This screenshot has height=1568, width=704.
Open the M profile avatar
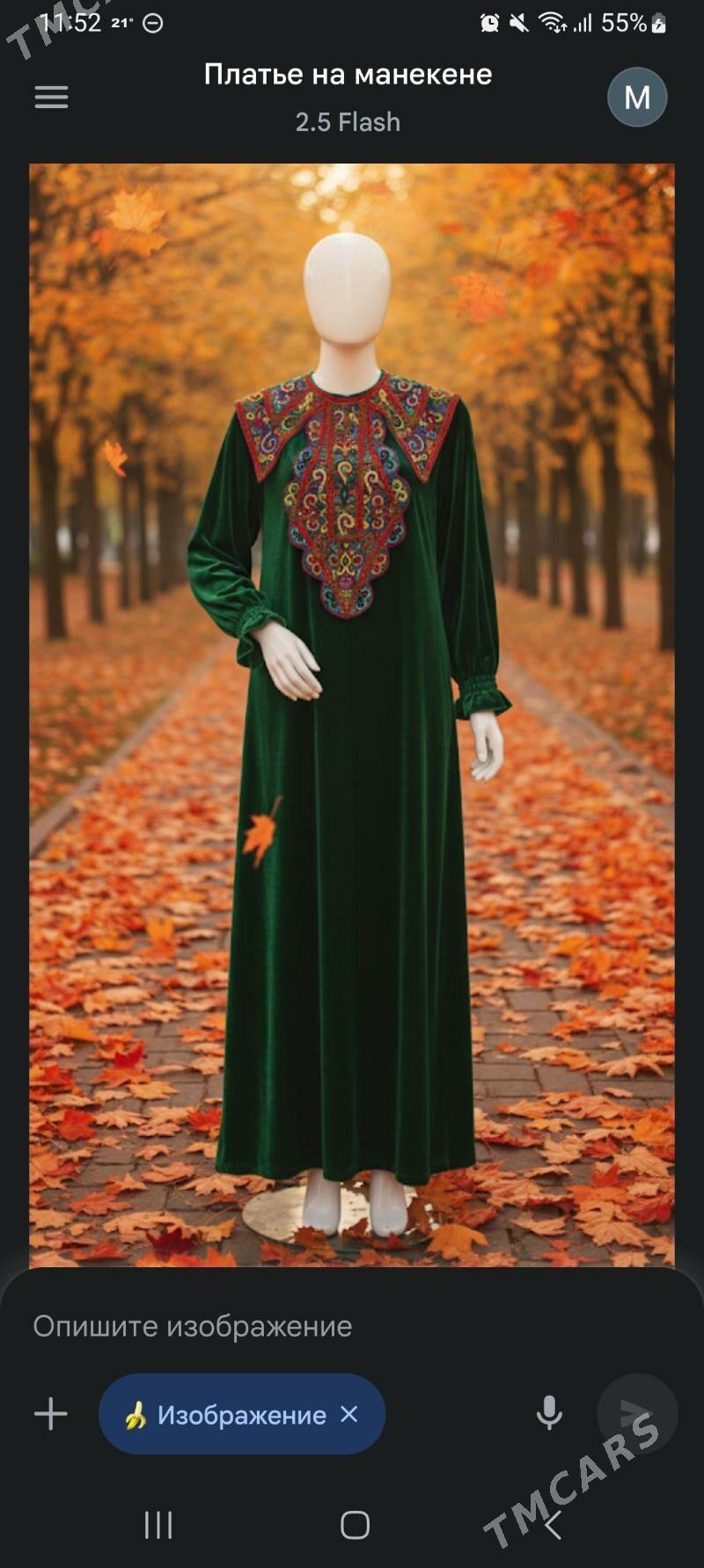pyautogui.click(x=637, y=97)
